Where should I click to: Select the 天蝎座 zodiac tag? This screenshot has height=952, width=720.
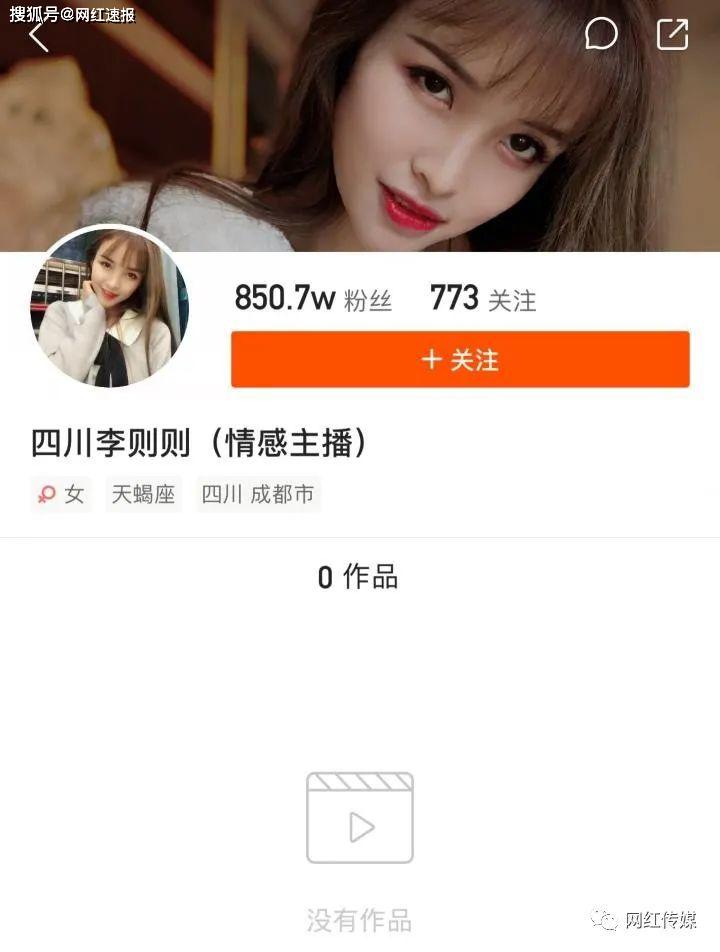(x=143, y=493)
